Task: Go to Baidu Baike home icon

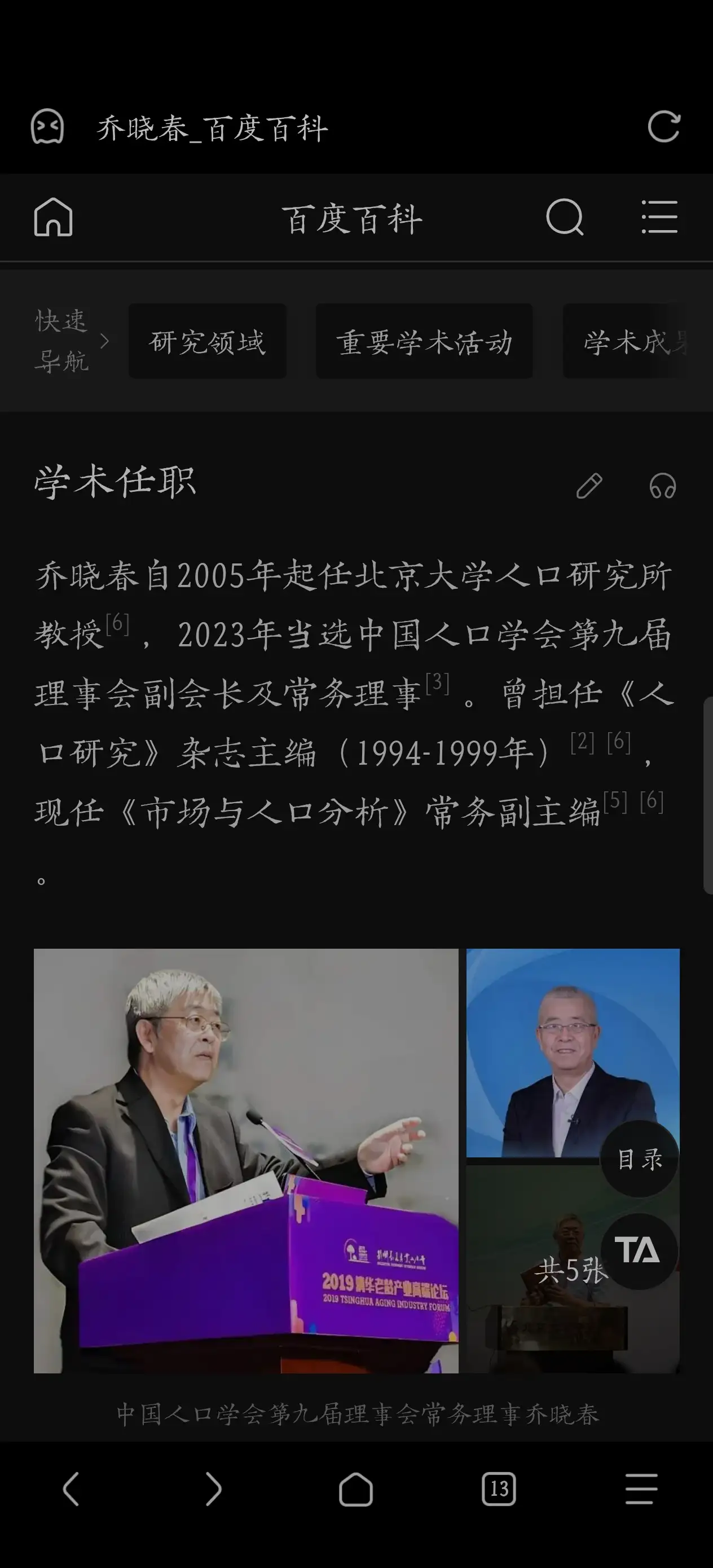Action: (x=53, y=217)
